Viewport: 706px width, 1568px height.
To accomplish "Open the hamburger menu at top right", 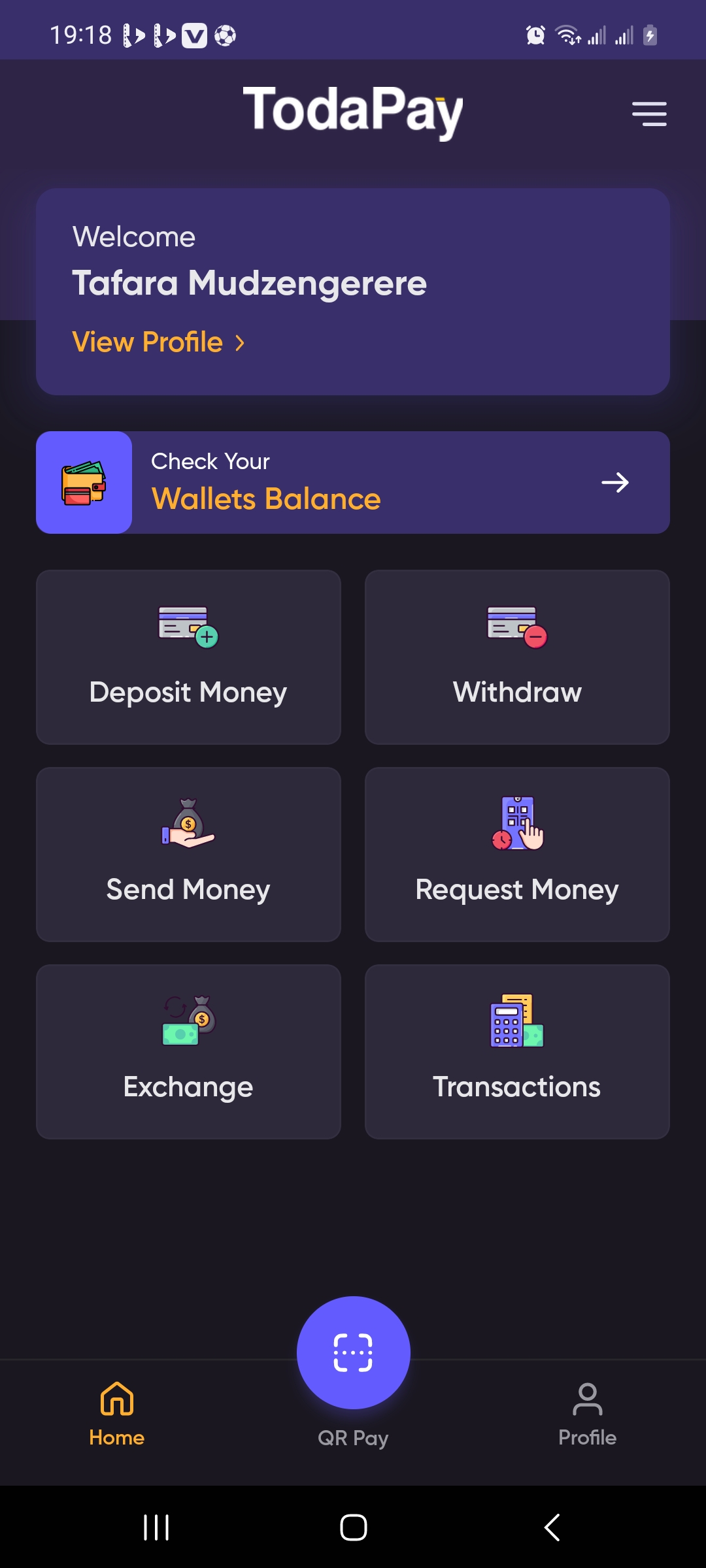I will pos(649,113).
